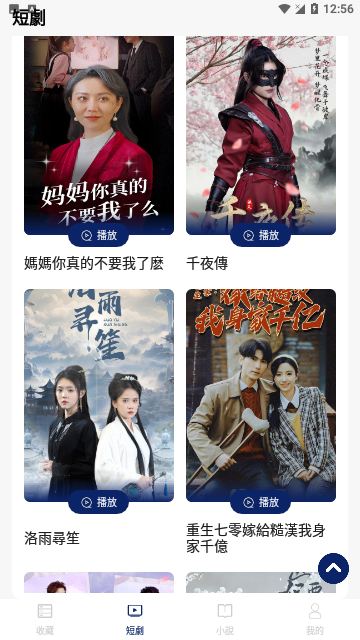Open the 我的 tab
360x640 pixels.
tap(315, 619)
